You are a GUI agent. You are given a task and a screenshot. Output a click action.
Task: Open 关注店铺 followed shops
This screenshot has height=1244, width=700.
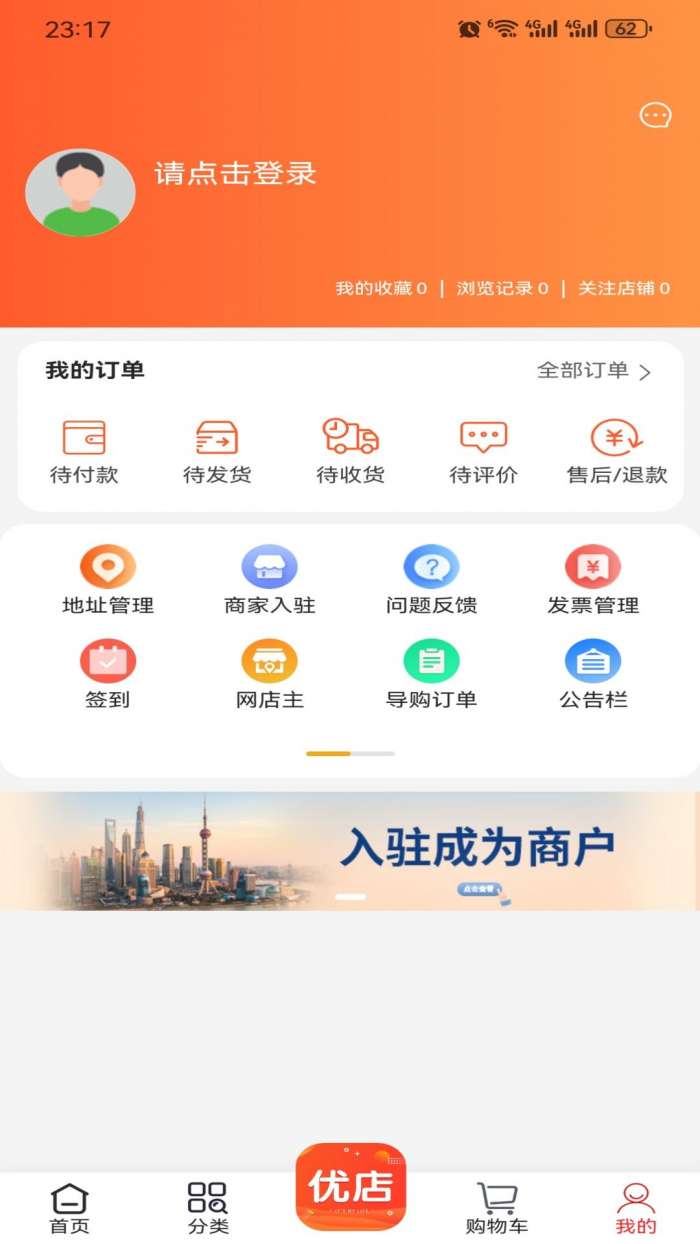[624, 288]
